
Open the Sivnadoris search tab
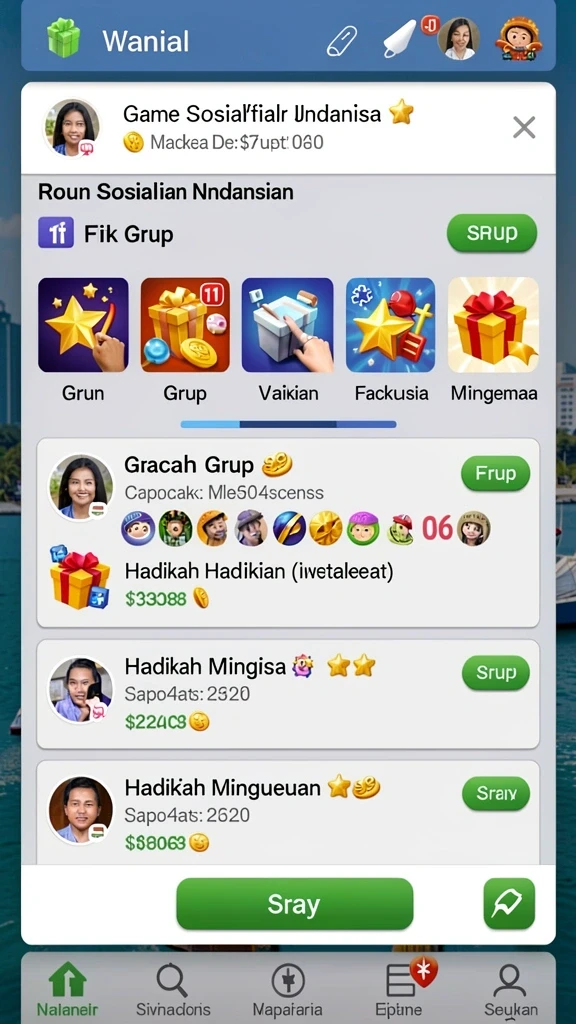(171, 989)
